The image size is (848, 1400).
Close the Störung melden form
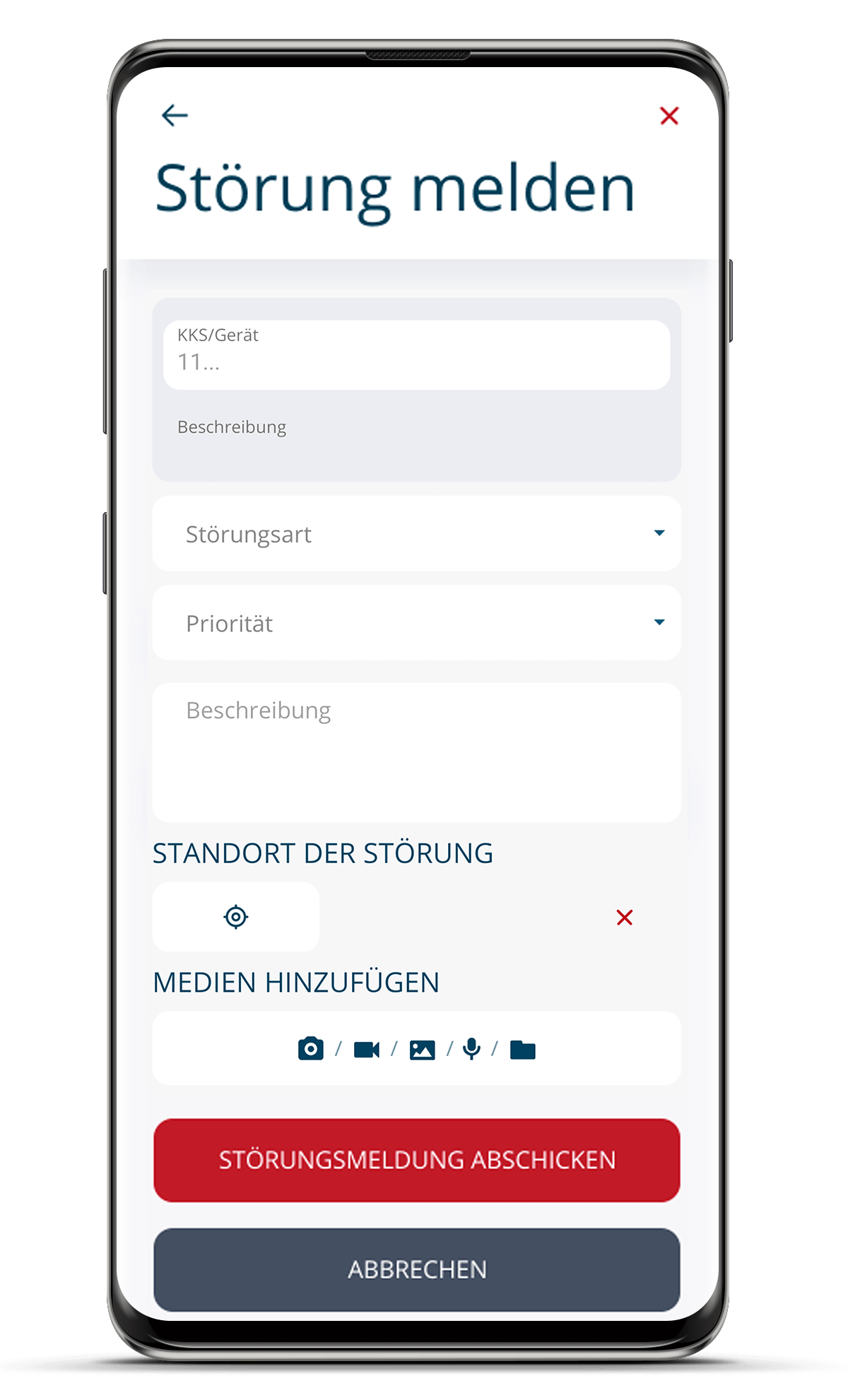tap(669, 116)
